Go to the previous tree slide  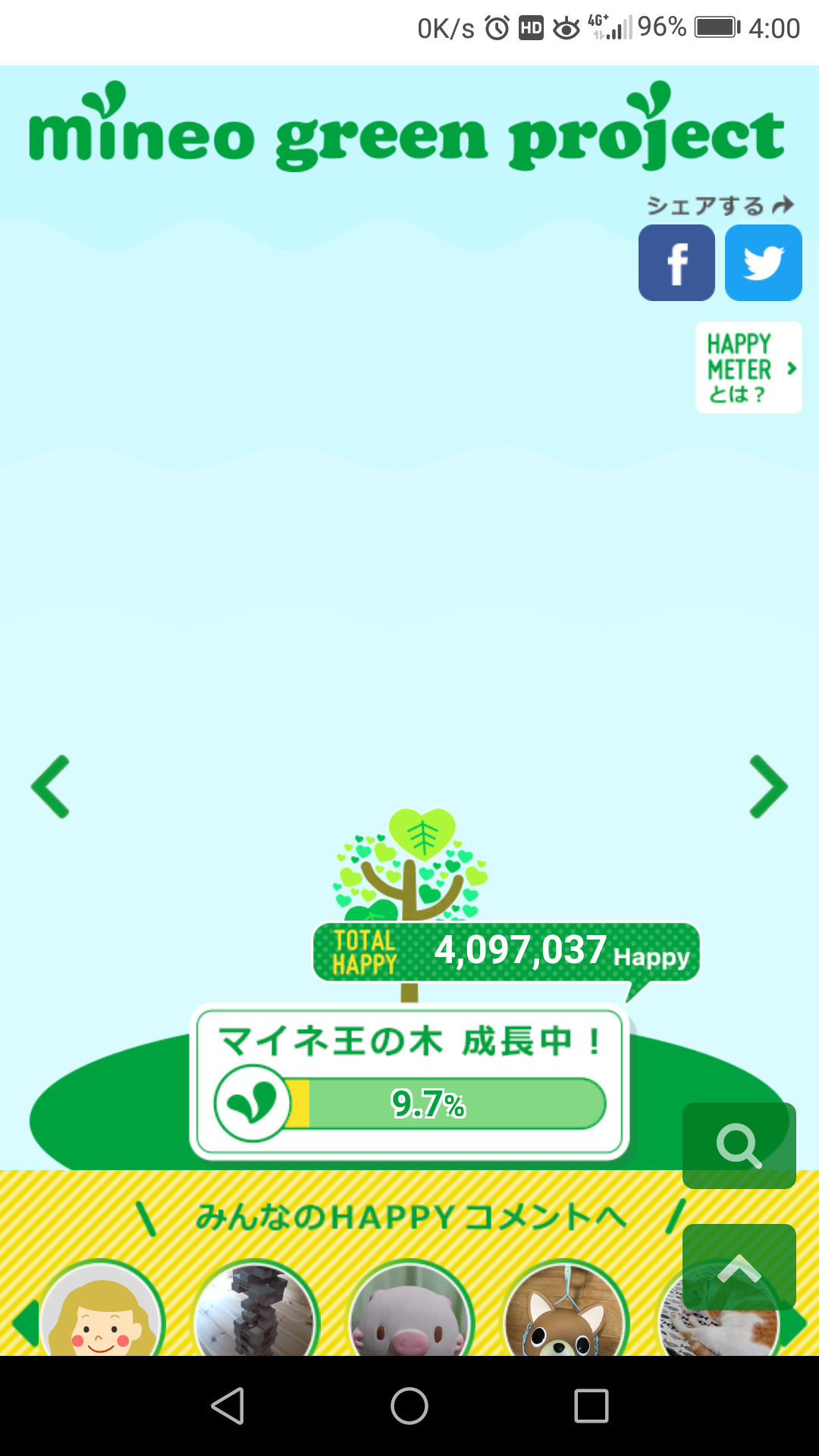(x=51, y=786)
